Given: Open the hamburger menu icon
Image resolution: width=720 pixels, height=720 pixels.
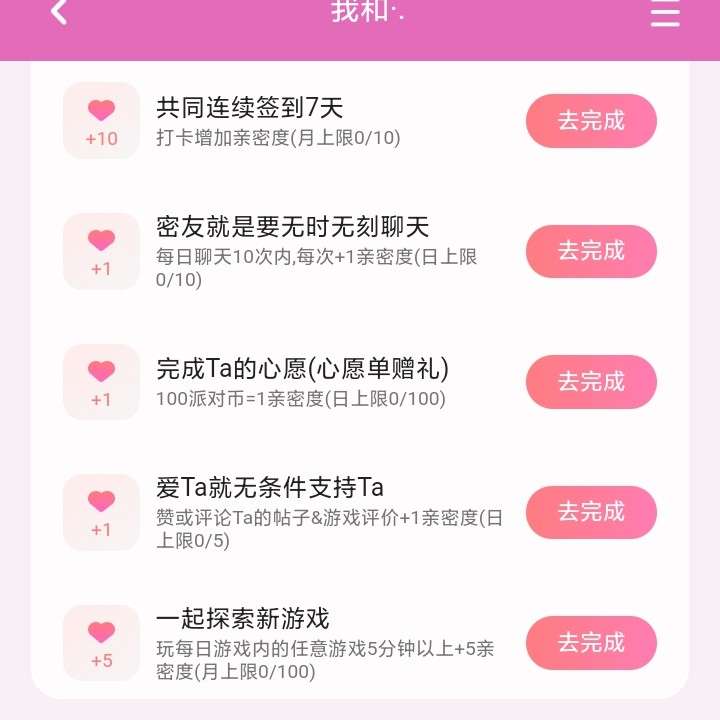Looking at the screenshot, I should click(x=665, y=12).
